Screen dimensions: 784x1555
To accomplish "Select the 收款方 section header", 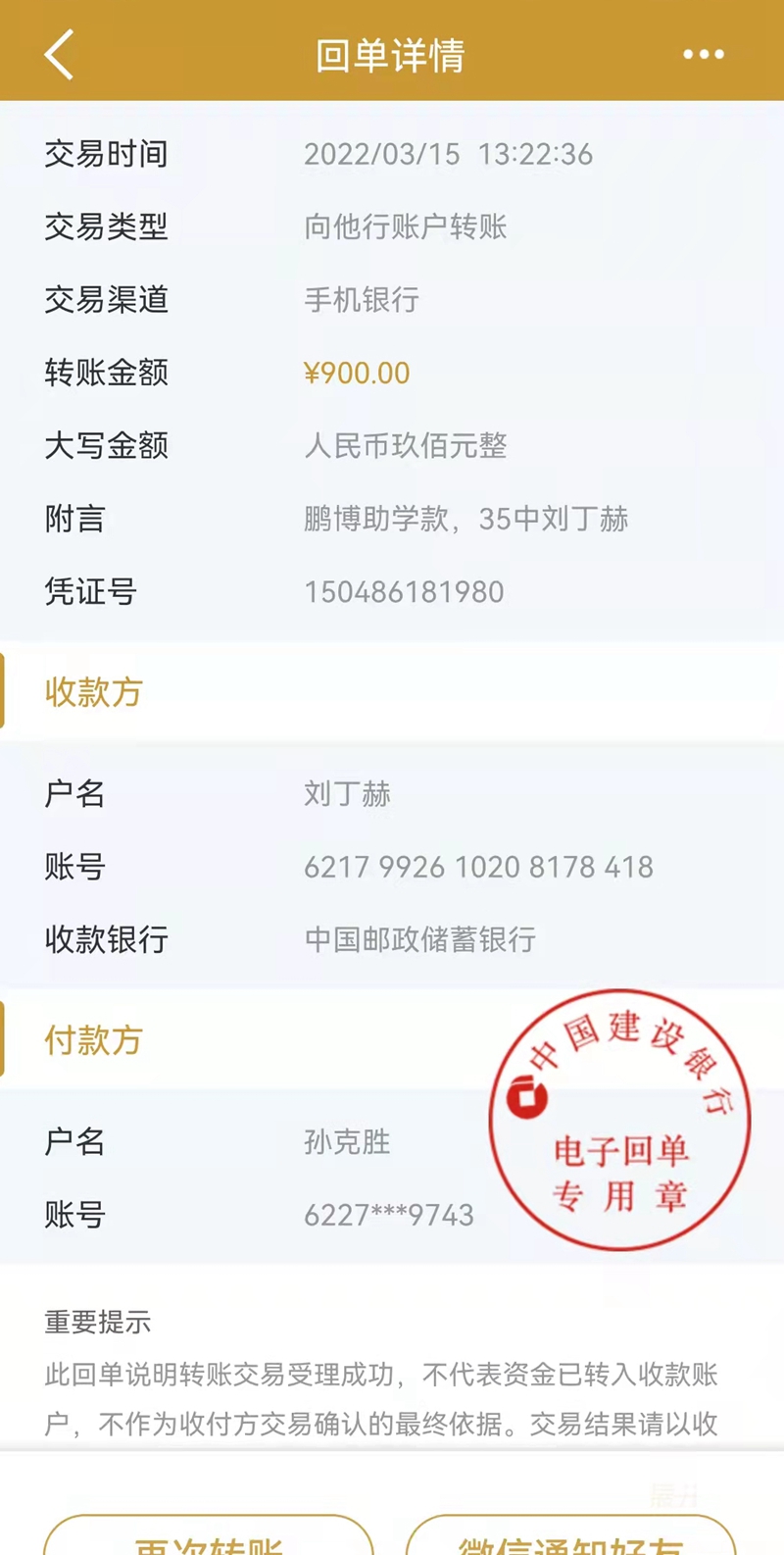I will (x=93, y=693).
